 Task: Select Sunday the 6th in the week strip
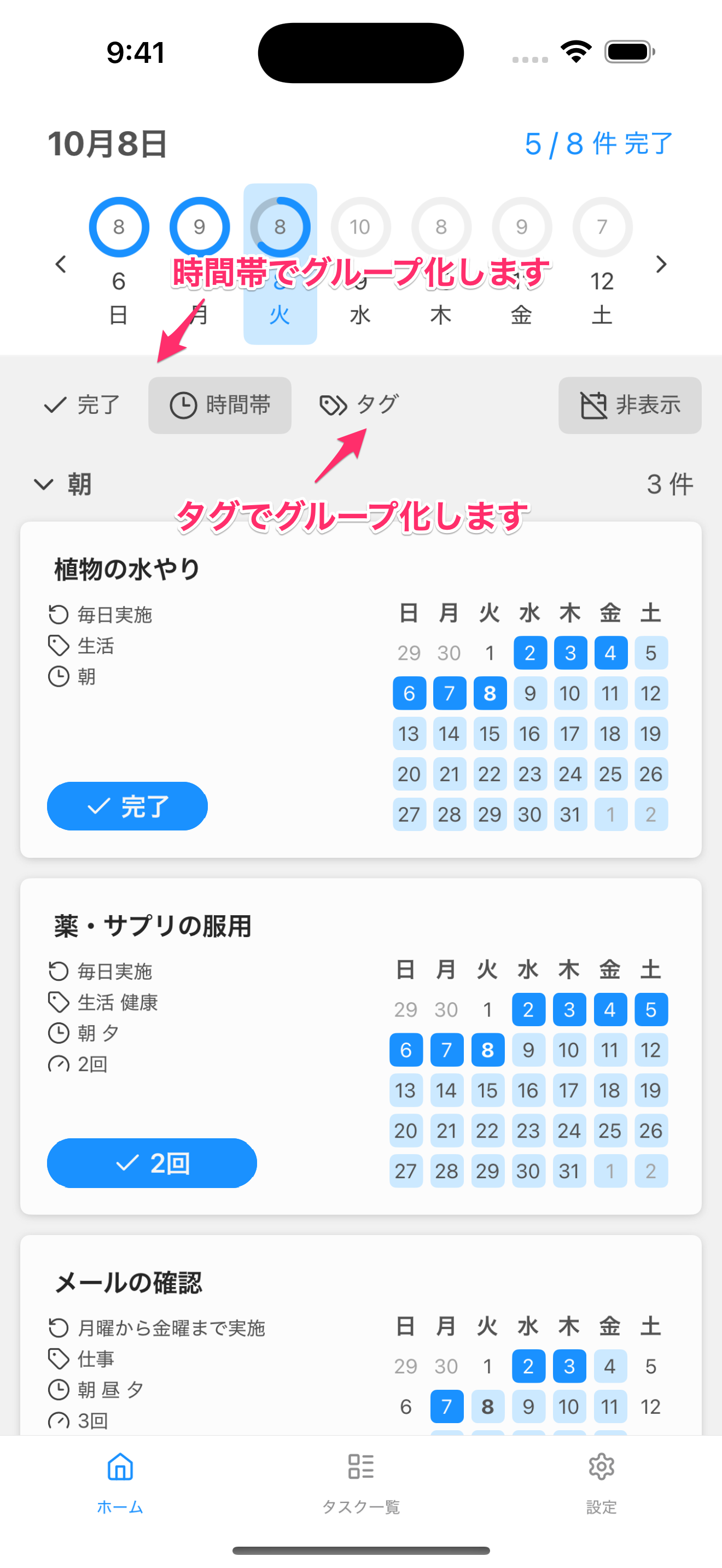[x=119, y=263]
